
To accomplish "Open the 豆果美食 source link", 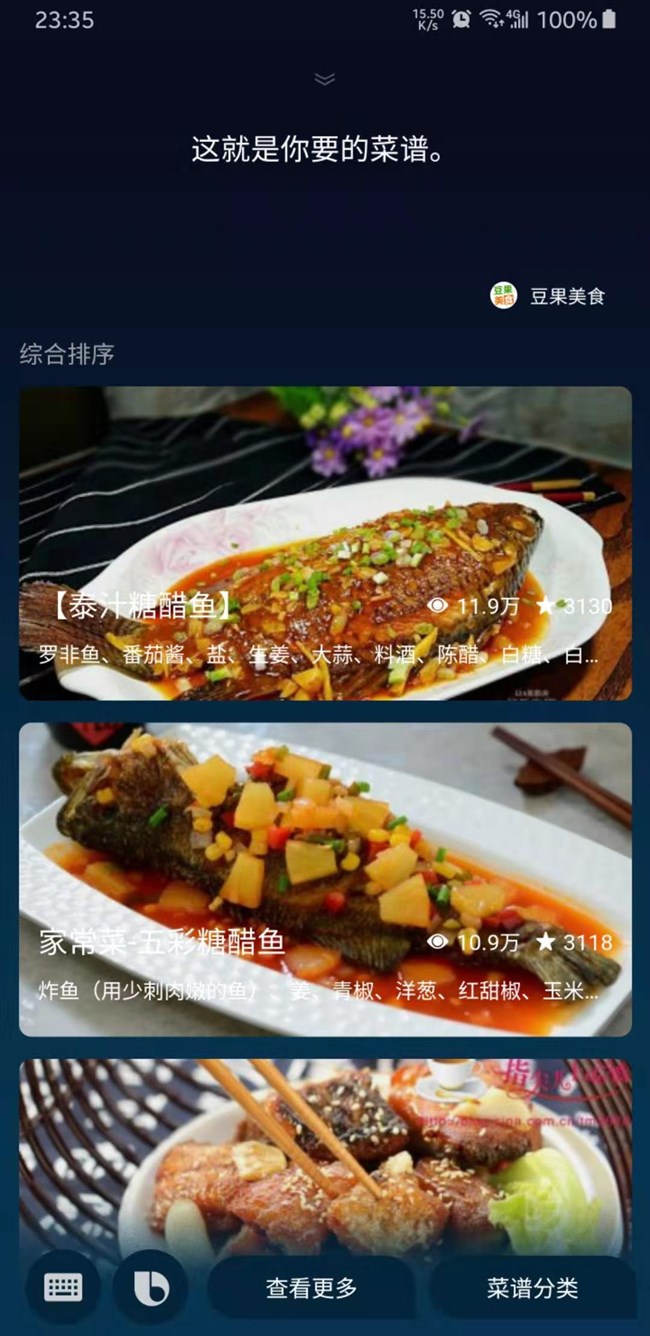I will (548, 296).
